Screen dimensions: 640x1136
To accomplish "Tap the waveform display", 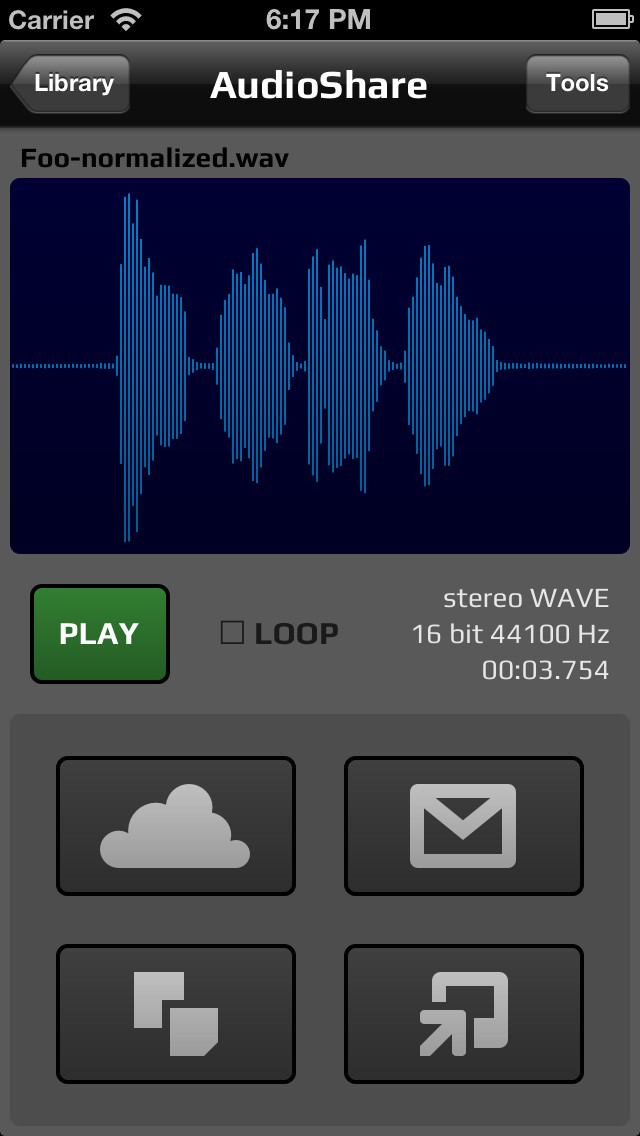I will tap(320, 366).
